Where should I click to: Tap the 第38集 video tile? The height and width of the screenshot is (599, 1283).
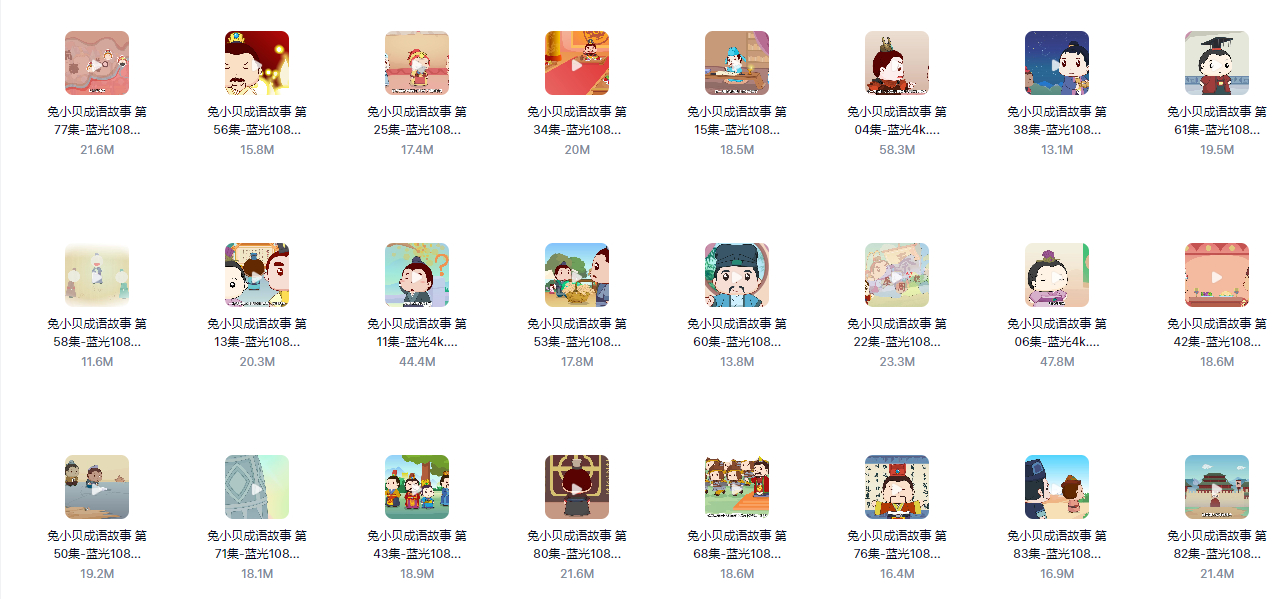tap(1057, 63)
